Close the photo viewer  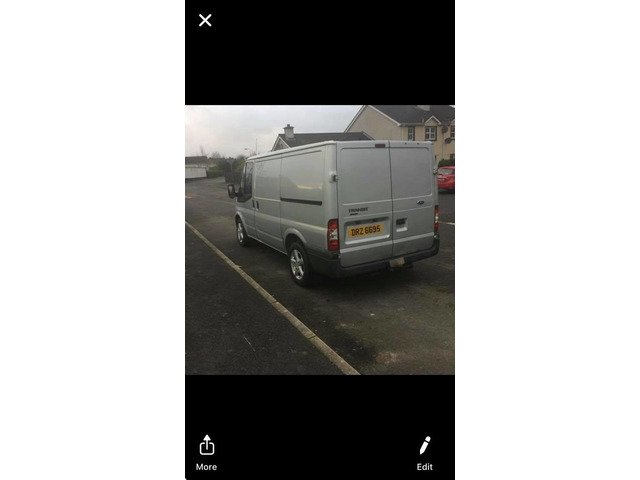point(205,20)
